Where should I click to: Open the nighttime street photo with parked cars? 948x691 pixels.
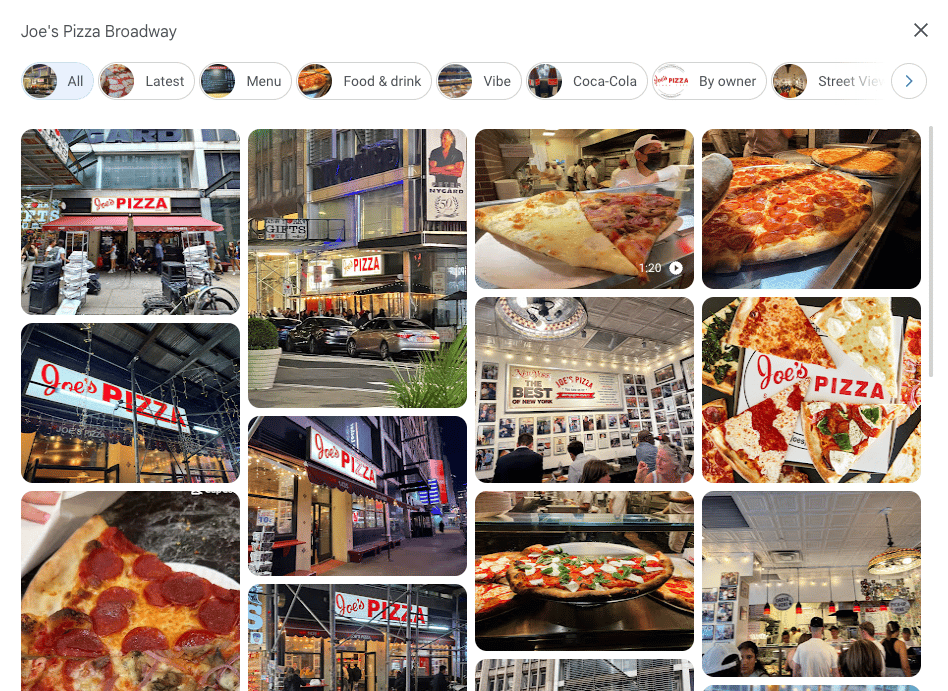point(357,268)
